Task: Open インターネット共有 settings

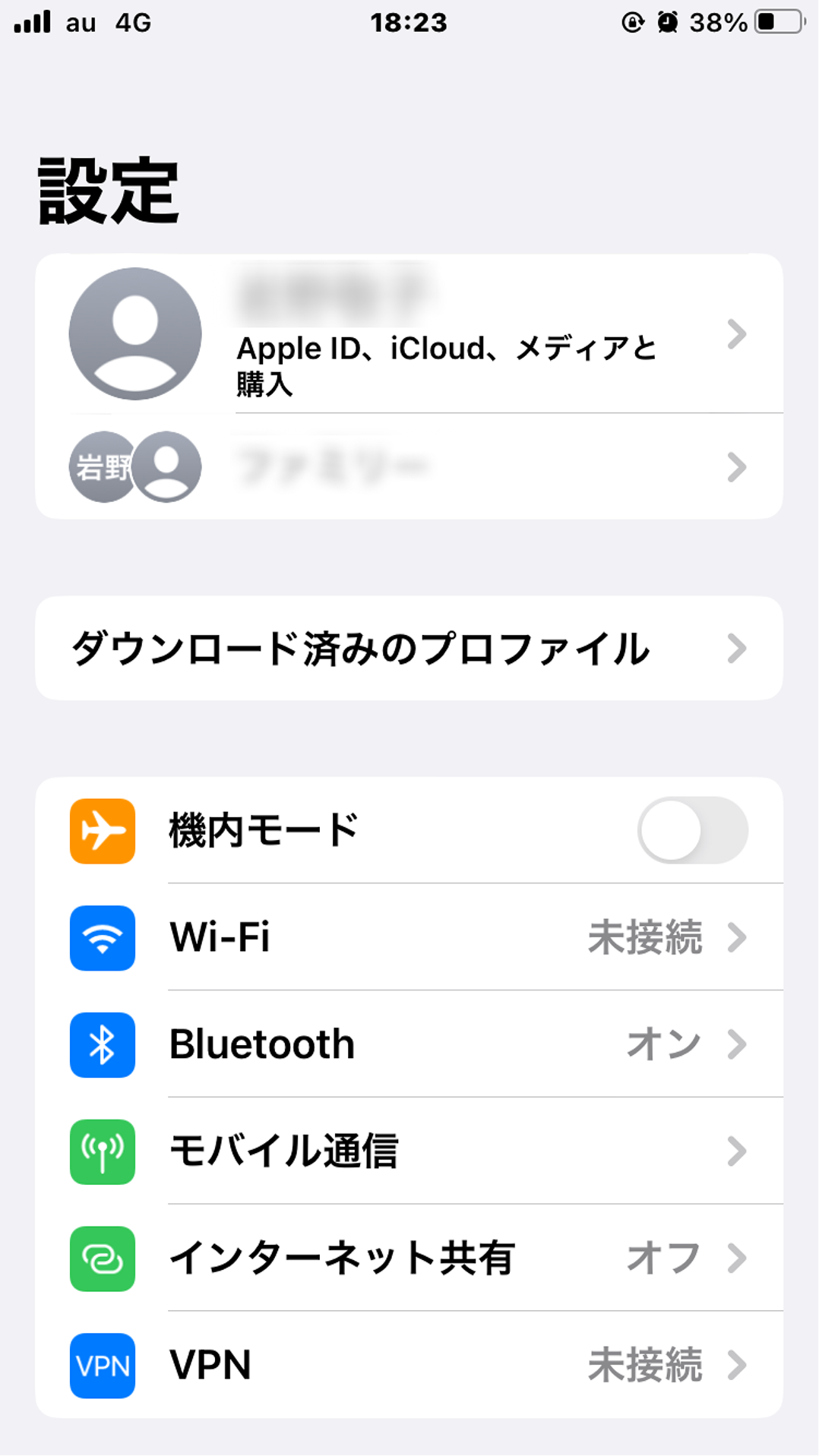Action: pyautogui.click(x=409, y=1259)
